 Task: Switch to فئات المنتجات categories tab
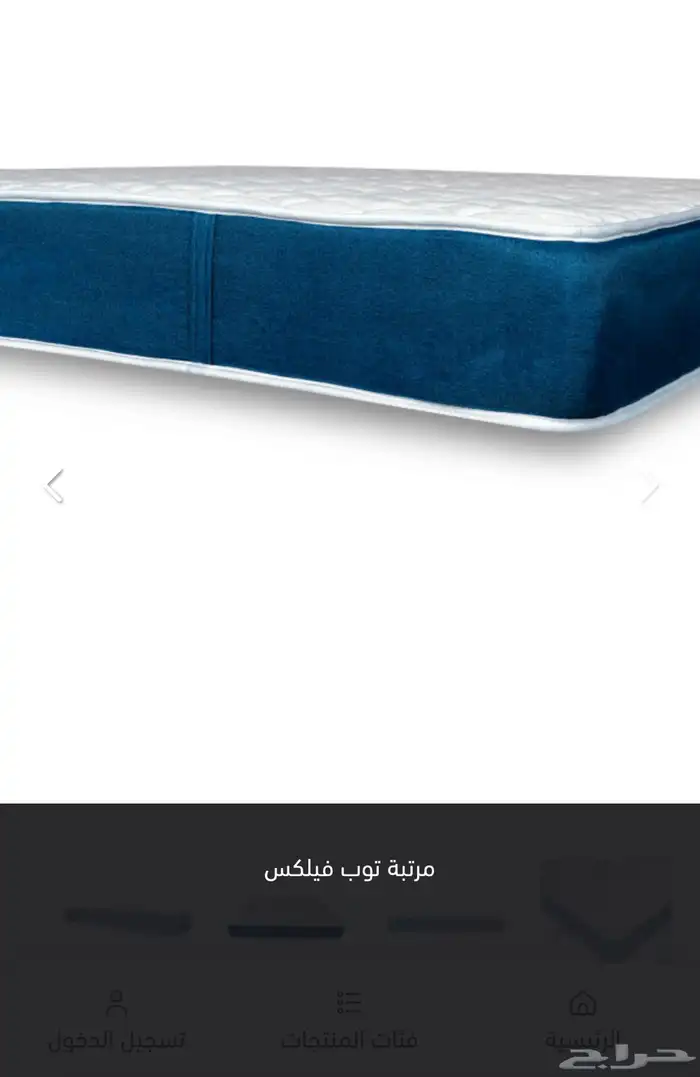[x=349, y=1021]
